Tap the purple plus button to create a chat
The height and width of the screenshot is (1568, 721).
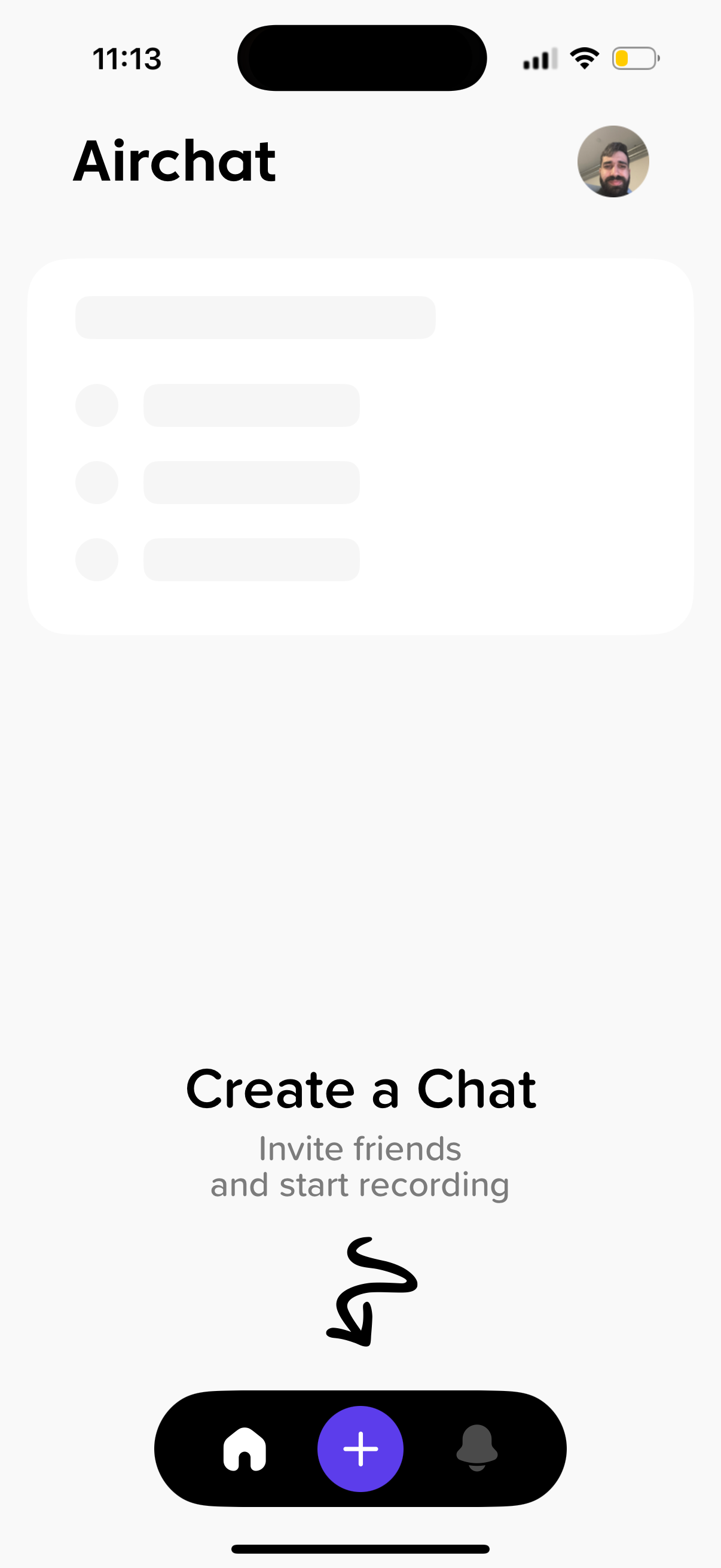point(360,1448)
